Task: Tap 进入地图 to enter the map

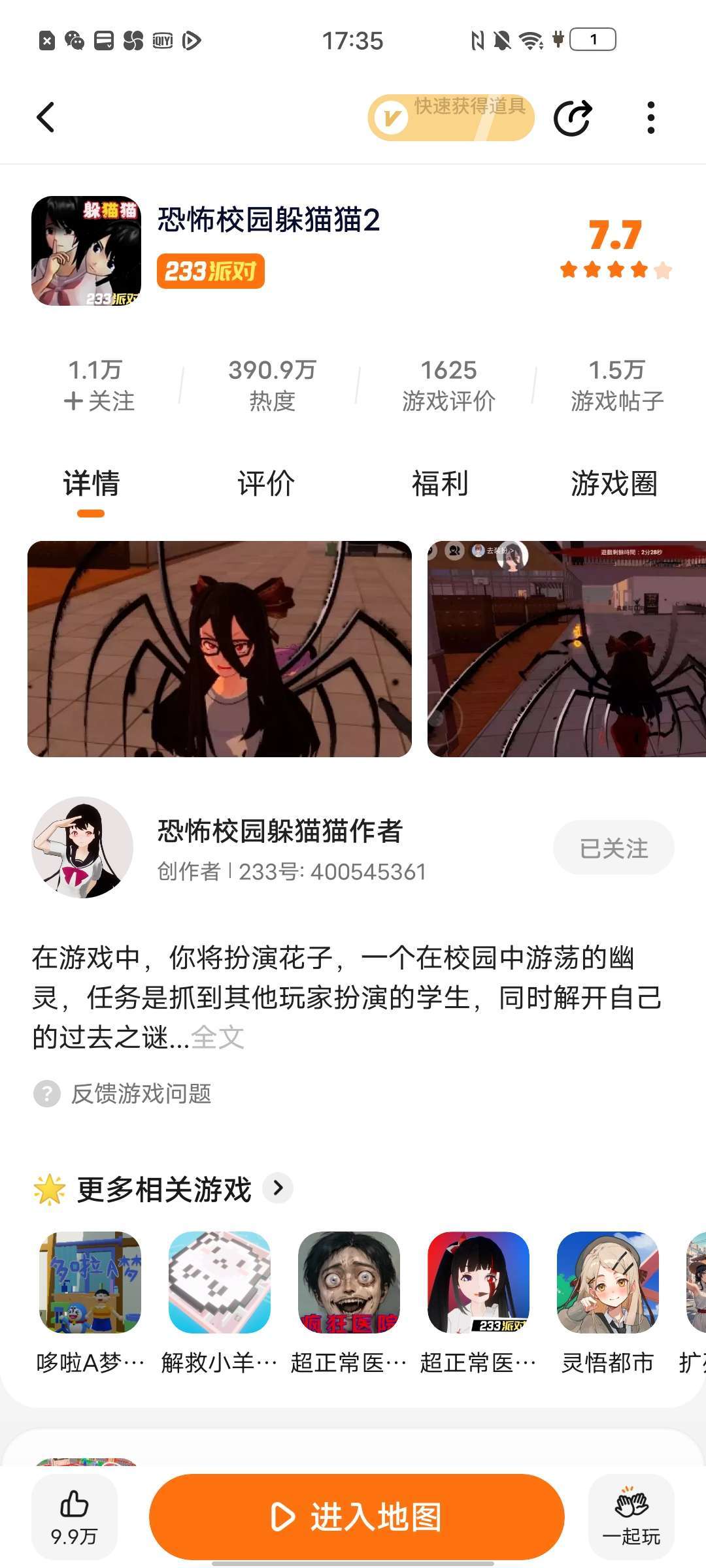Action: coord(356,1516)
